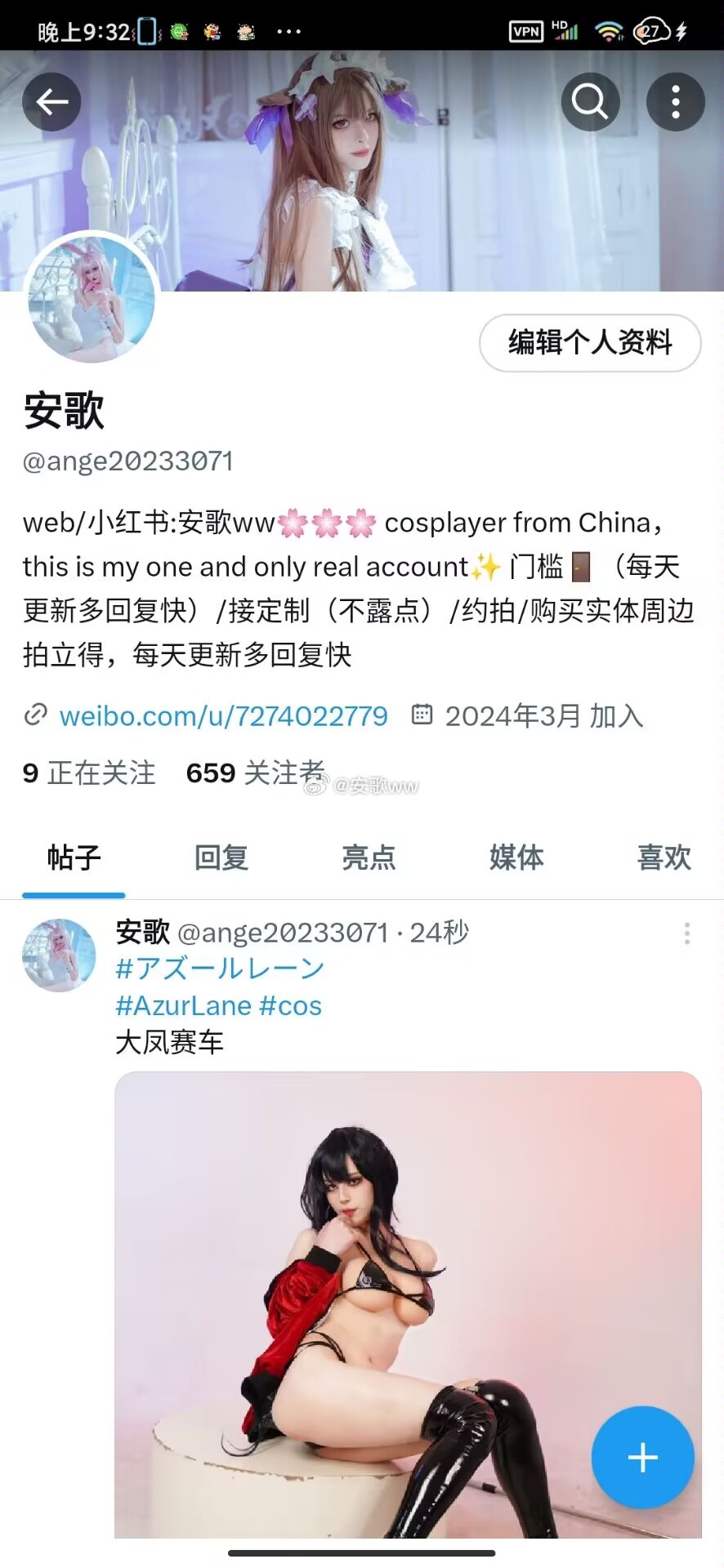724x1568 pixels.
Task: Switch to the 喜欢 tab
Action: click(664, 857)
